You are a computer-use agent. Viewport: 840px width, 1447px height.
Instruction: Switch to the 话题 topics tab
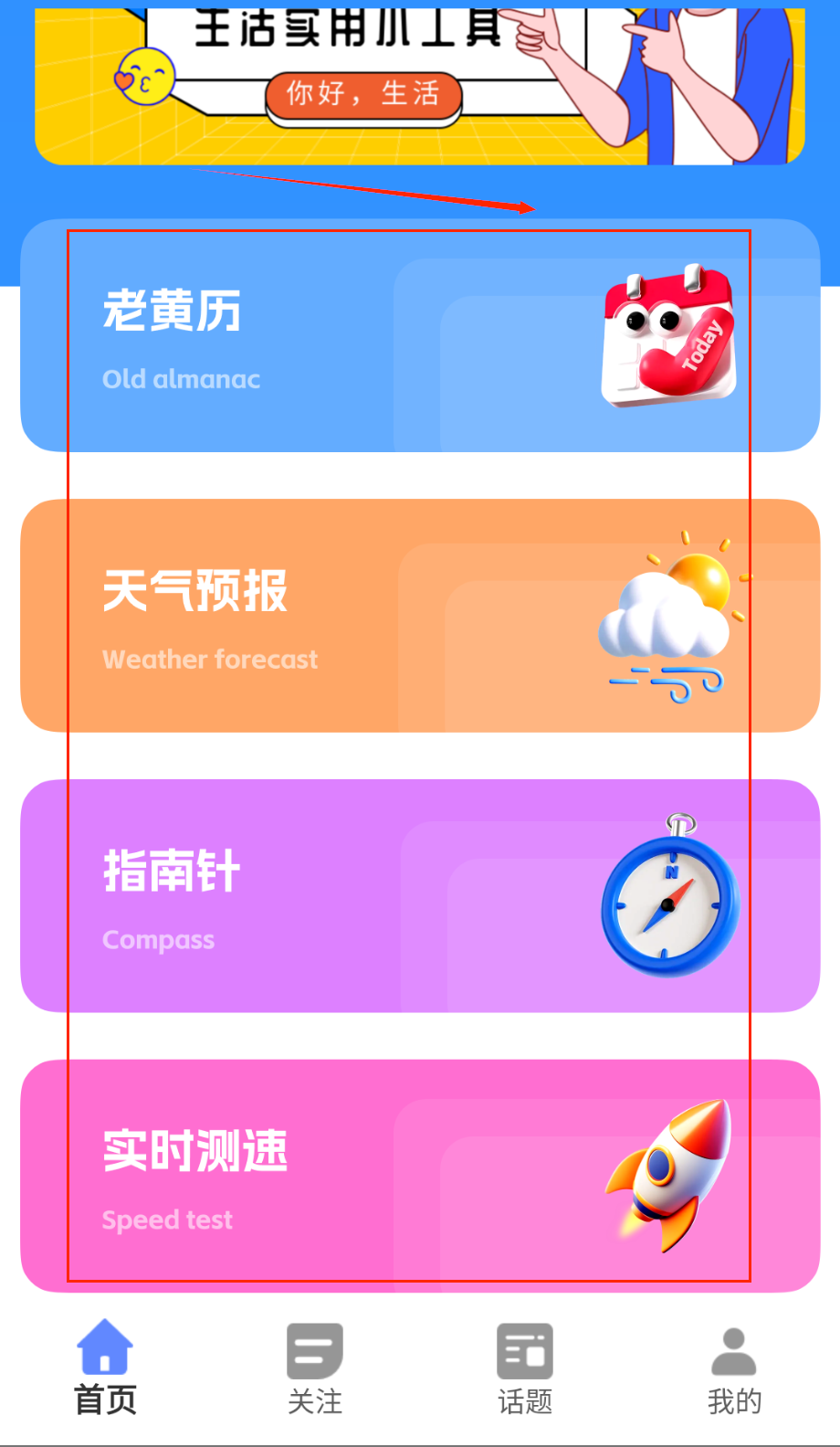[x=525, y=1368]
